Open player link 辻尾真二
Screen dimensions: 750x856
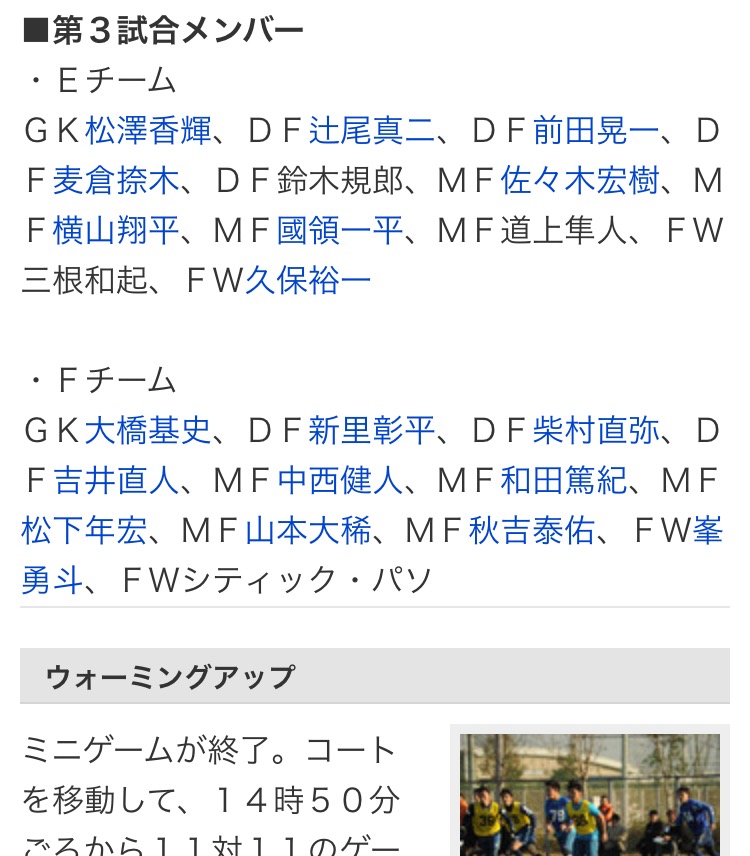click(x=371, y=130)
